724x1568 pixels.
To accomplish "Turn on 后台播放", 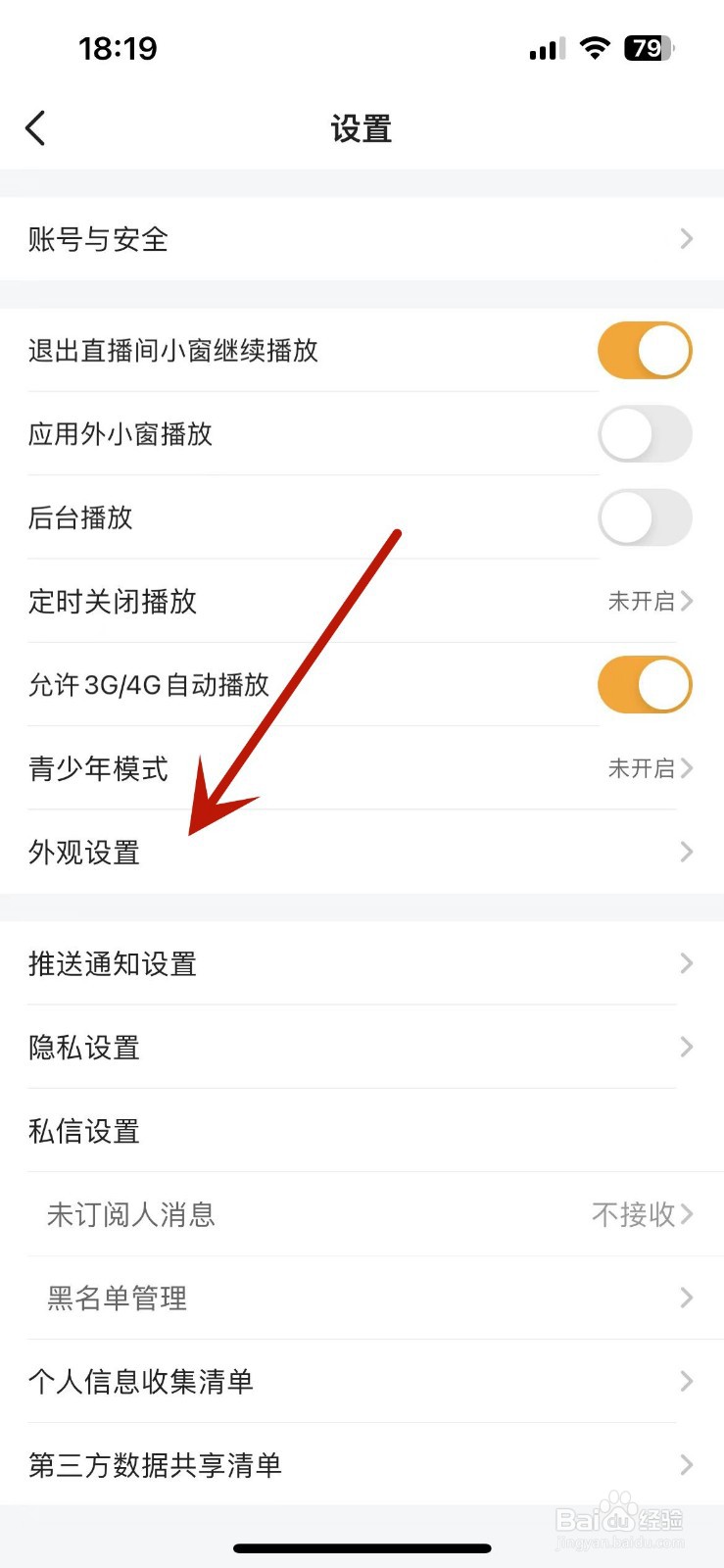I will [x=644, y=518].
